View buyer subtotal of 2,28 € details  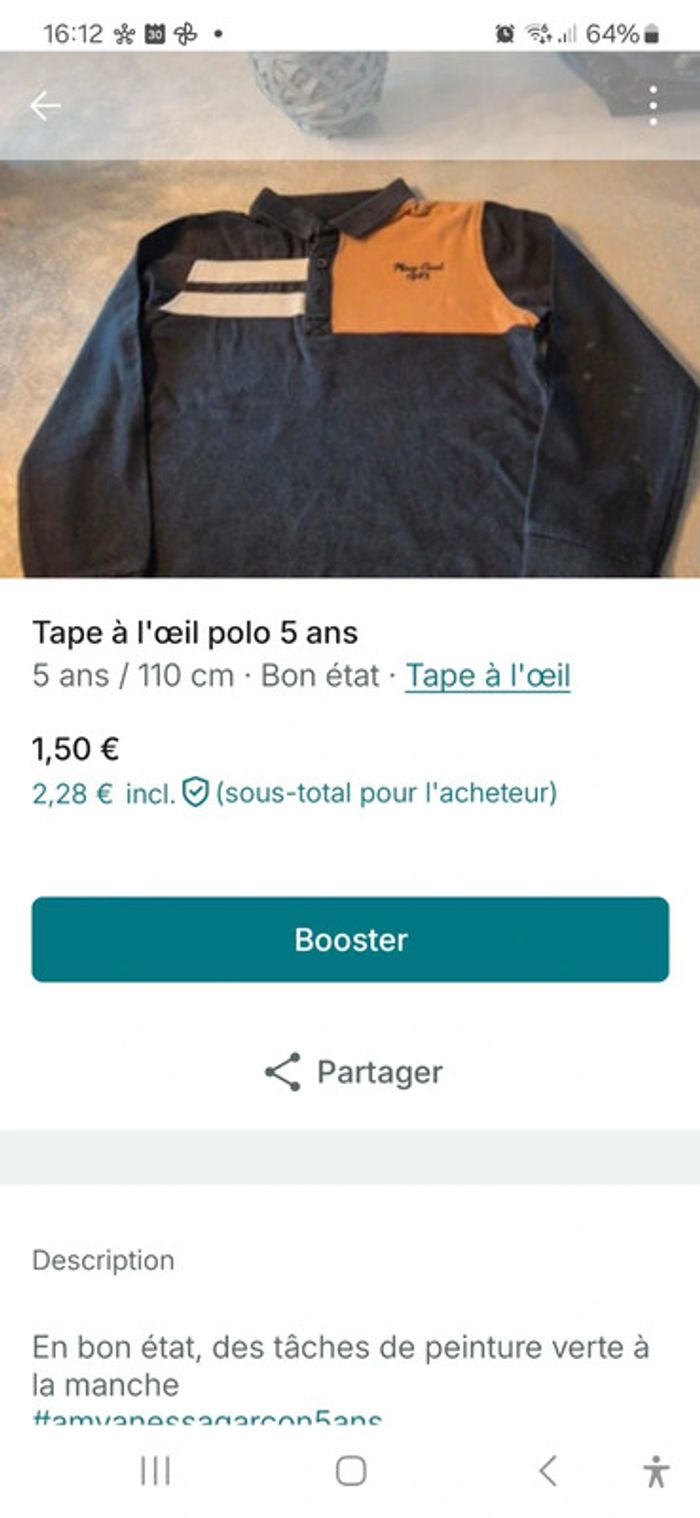point(294,794)
